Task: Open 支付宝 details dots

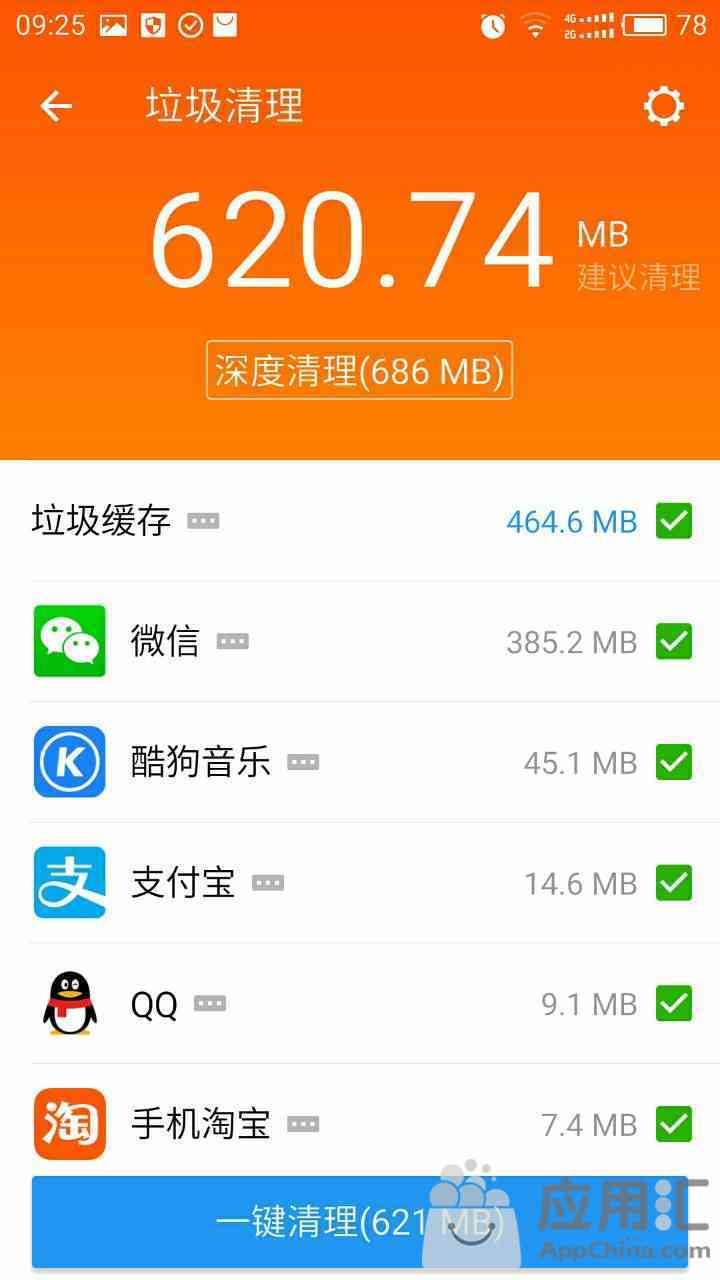Action: click(268, 883)
